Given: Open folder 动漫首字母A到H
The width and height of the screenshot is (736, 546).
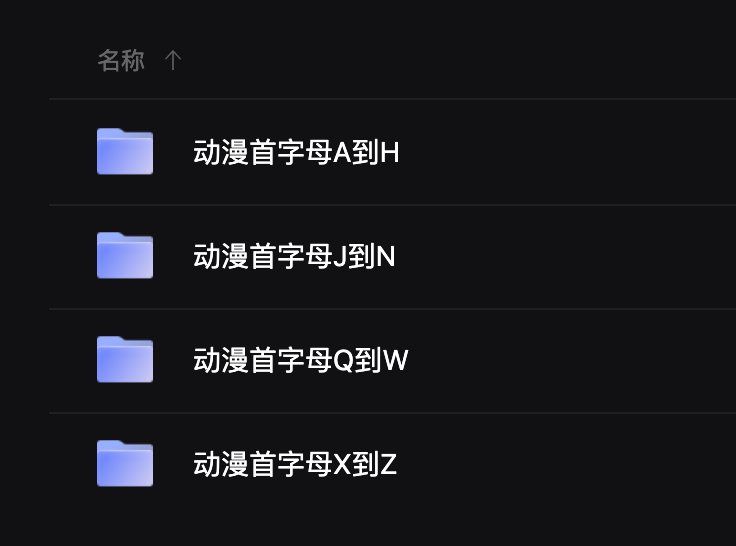Looking at the screenshot, I should [x=296, y=153].
